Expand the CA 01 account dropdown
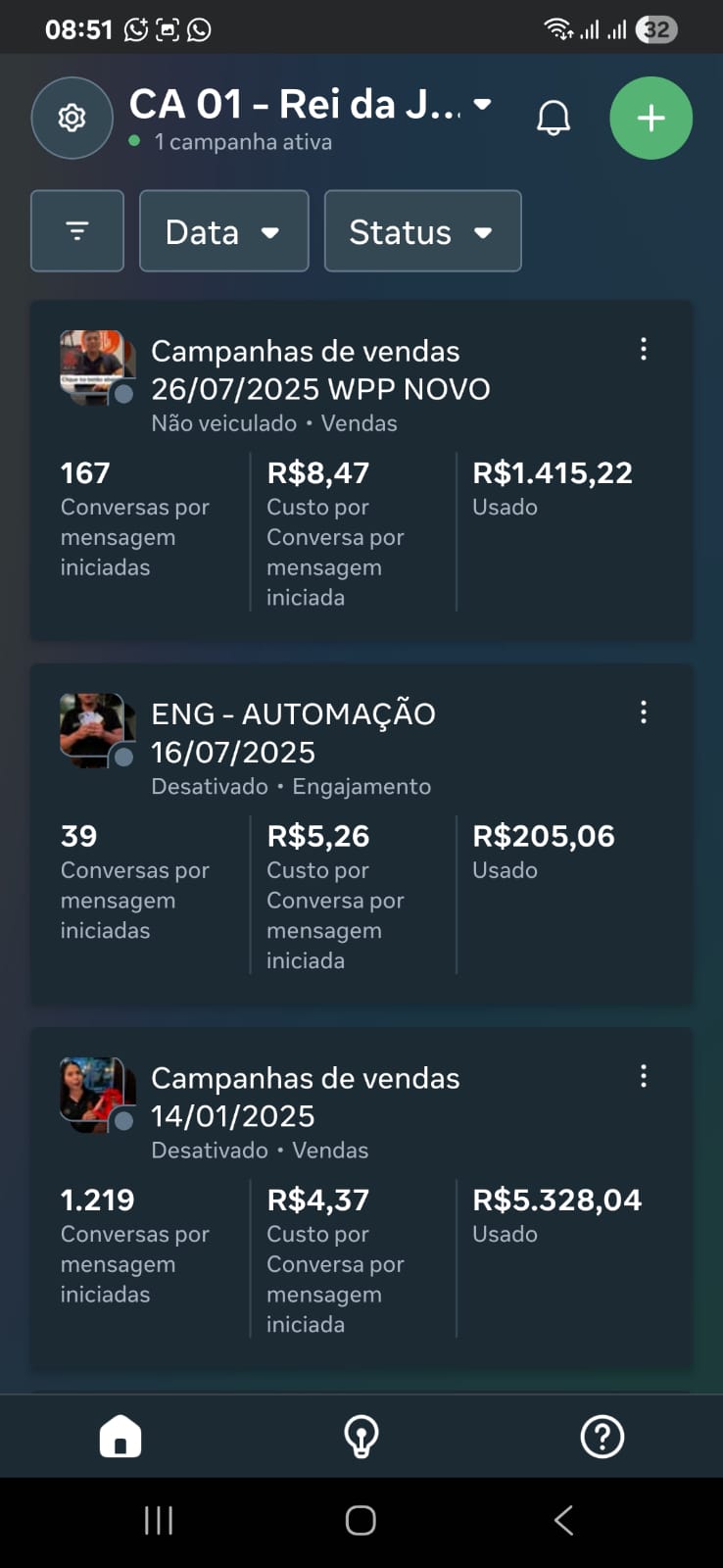723x1568 pixels. pos(482,104)
